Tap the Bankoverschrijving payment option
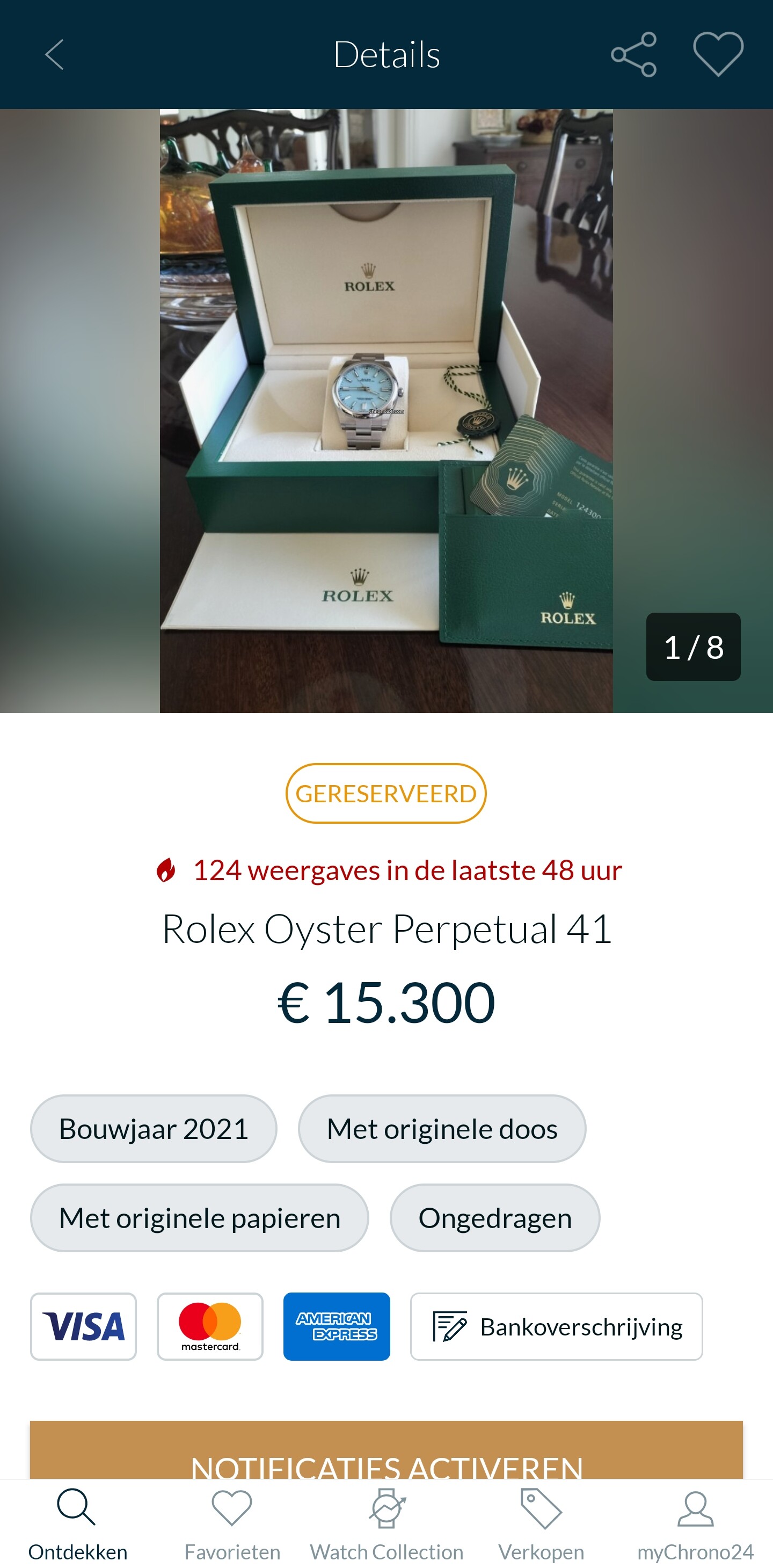This screenshot has width=773, height=1568. click(556, 1326)
